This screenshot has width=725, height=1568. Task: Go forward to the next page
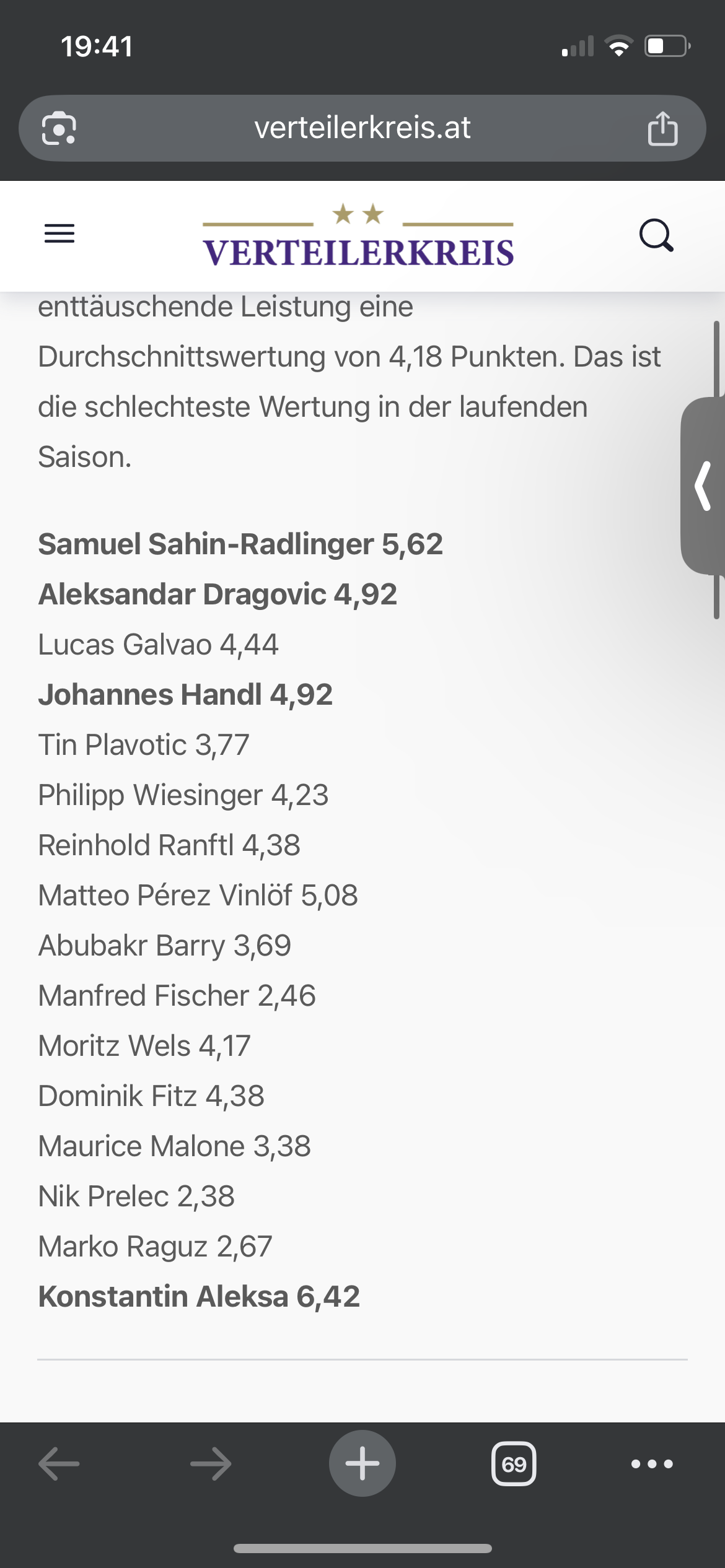[x=211, y=1464]
